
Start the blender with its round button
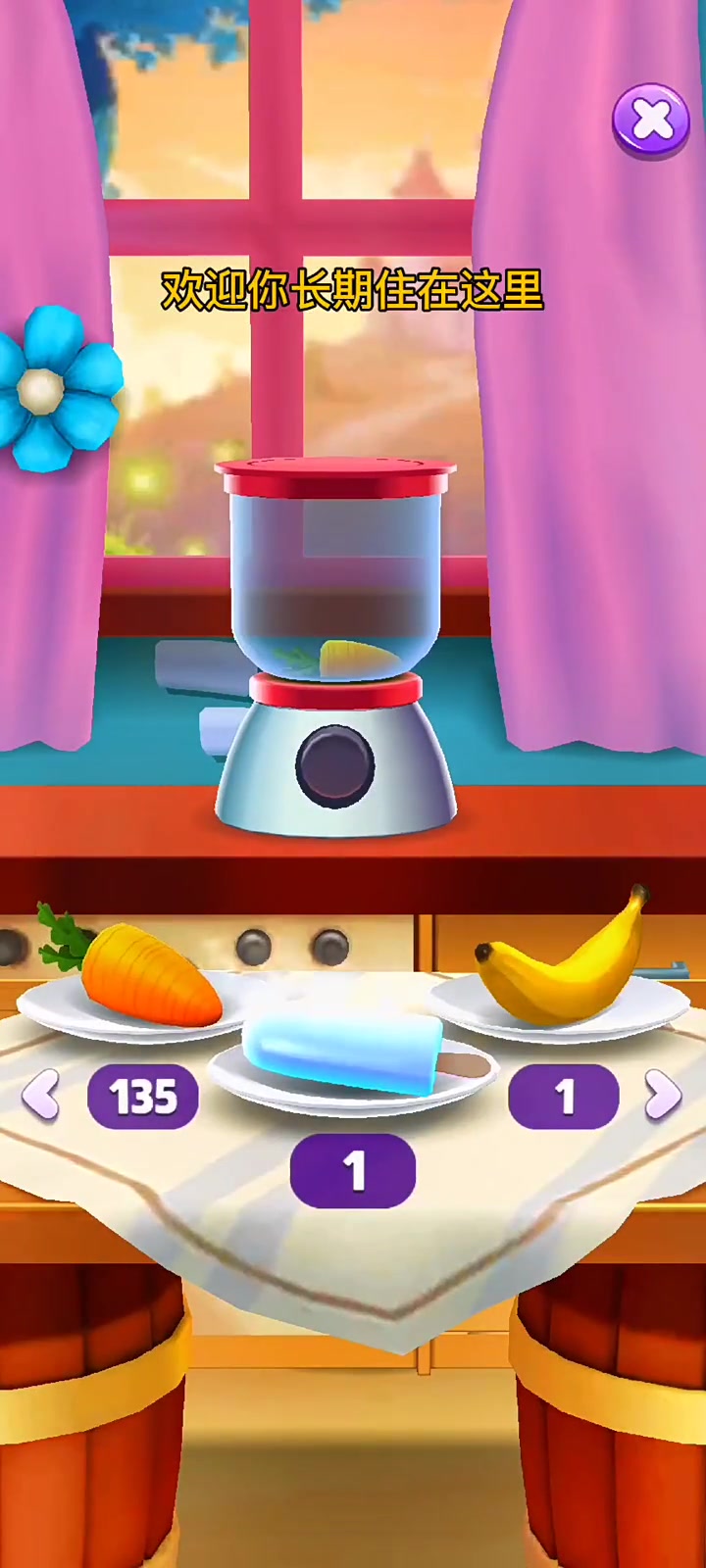335,766
